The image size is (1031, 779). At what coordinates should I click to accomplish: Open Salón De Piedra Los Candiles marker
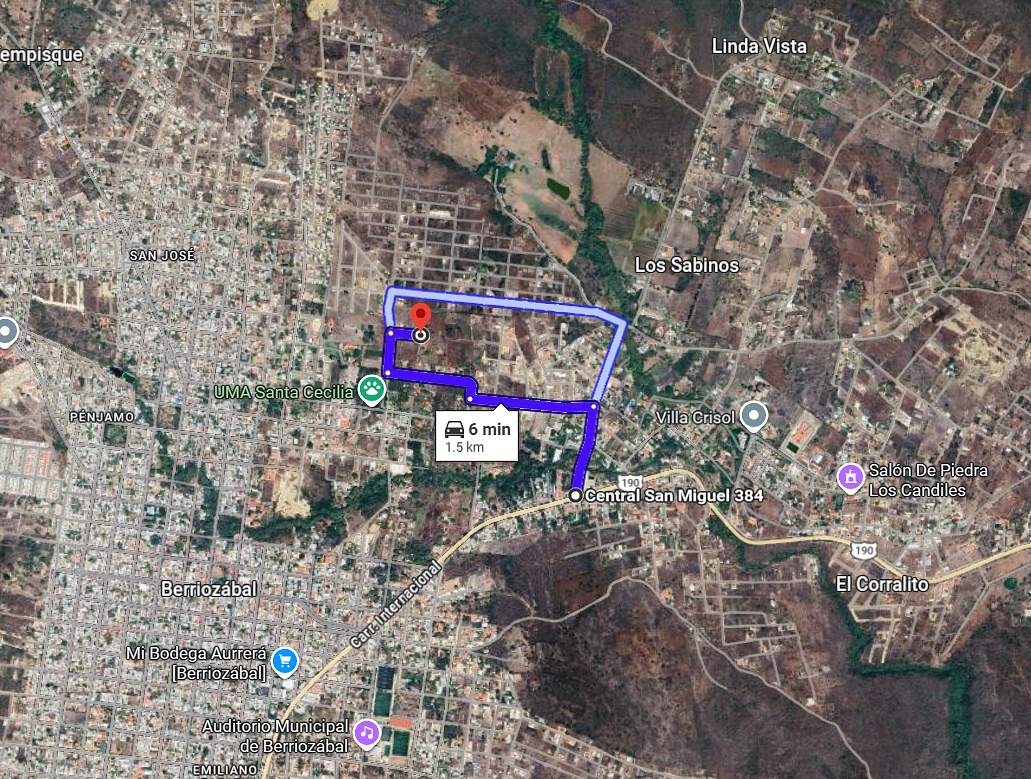coord(850,477)
